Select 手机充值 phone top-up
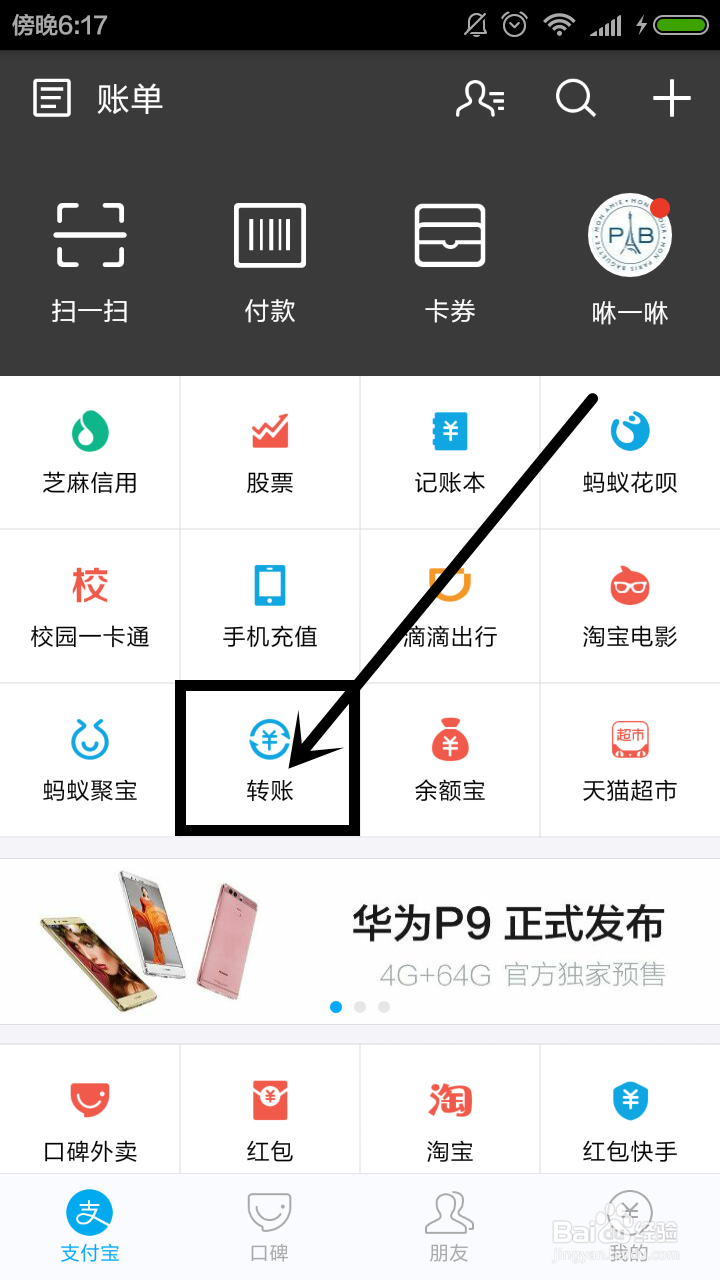The height and width of the screenshot is (1280, 720). [270, 607]
